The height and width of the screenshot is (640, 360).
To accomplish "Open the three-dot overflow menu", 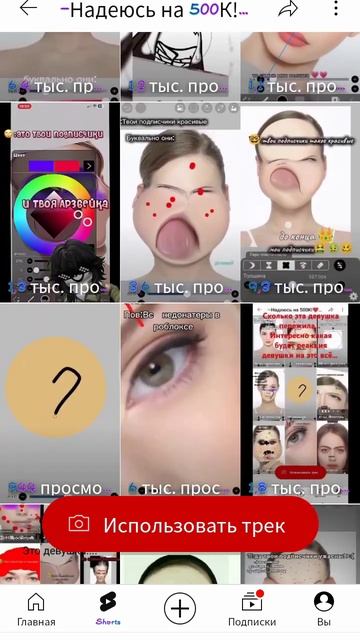I will (x=336, y=8).
